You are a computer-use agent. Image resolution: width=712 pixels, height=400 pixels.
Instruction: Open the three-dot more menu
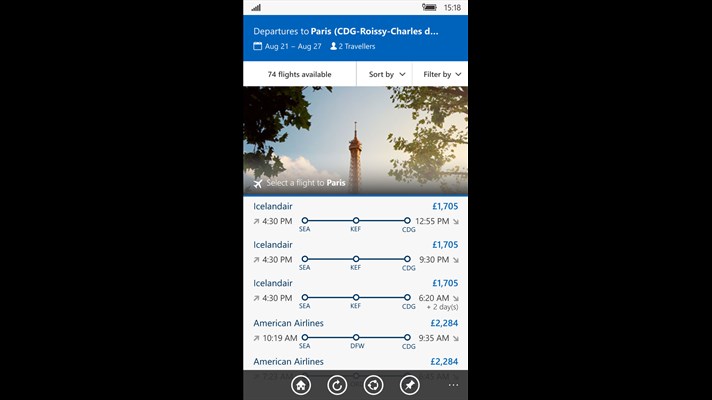point(453,385)
